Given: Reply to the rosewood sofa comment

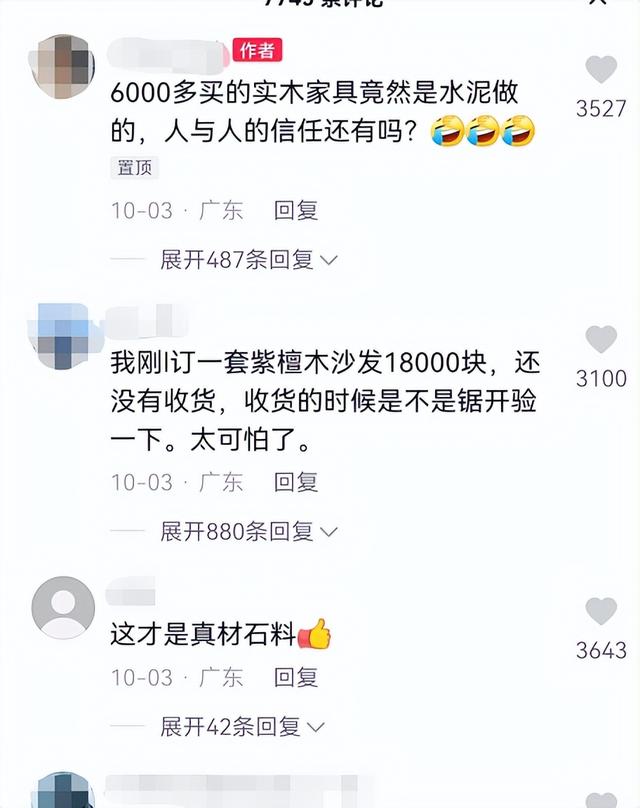Looking at the screenshot, I should pyautogui.click(x=296, y=482).
